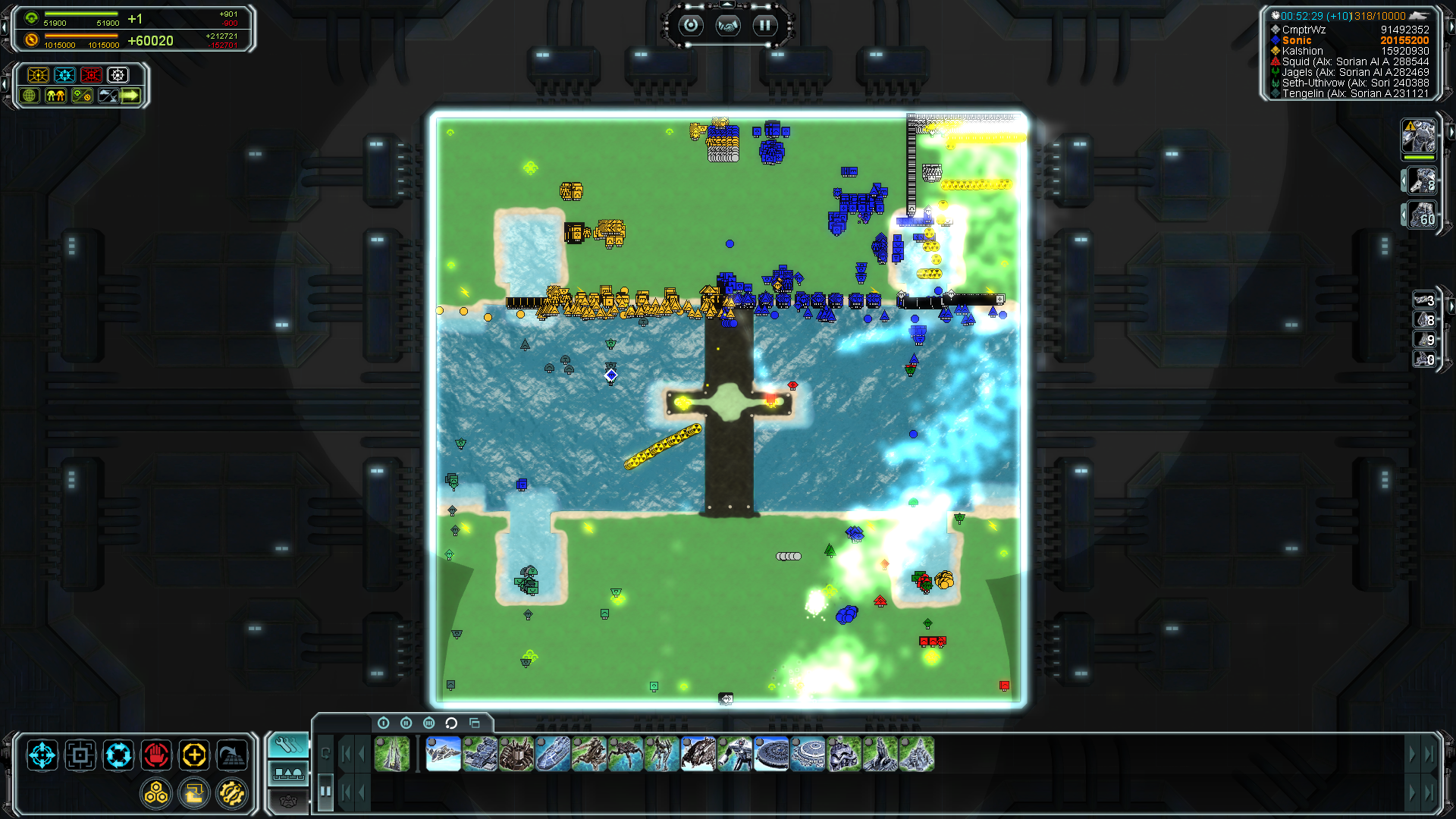Select the idle factory group showing 3
Image resolution: width=1456 pixels, height=819 pixels.
(1425, 300)
